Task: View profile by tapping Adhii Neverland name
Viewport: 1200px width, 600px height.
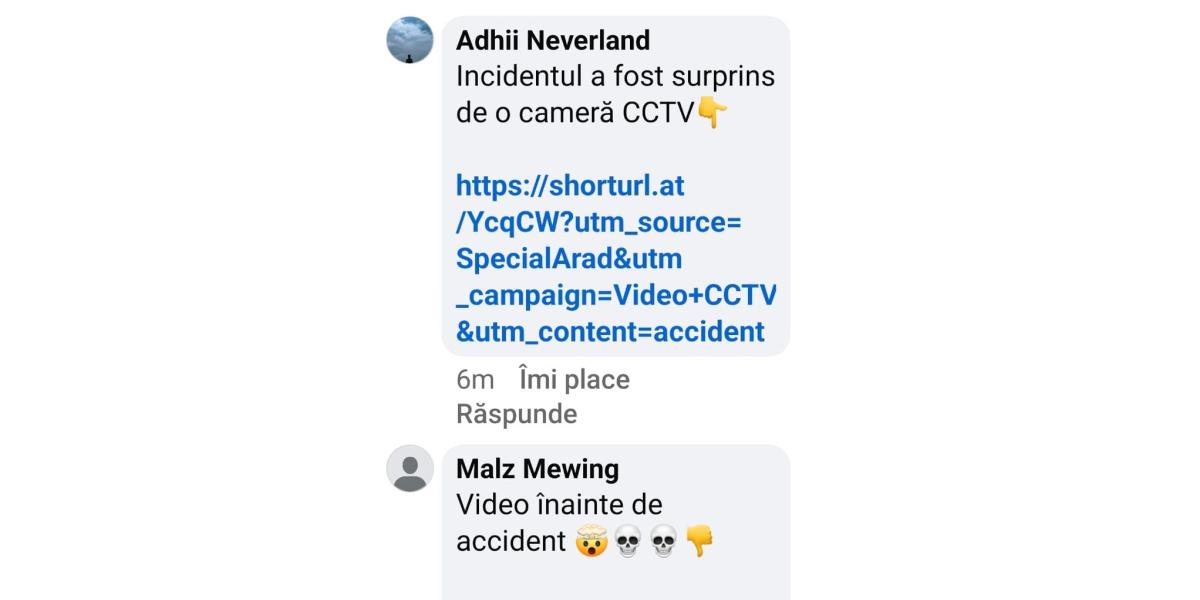Action: [552, 40]
